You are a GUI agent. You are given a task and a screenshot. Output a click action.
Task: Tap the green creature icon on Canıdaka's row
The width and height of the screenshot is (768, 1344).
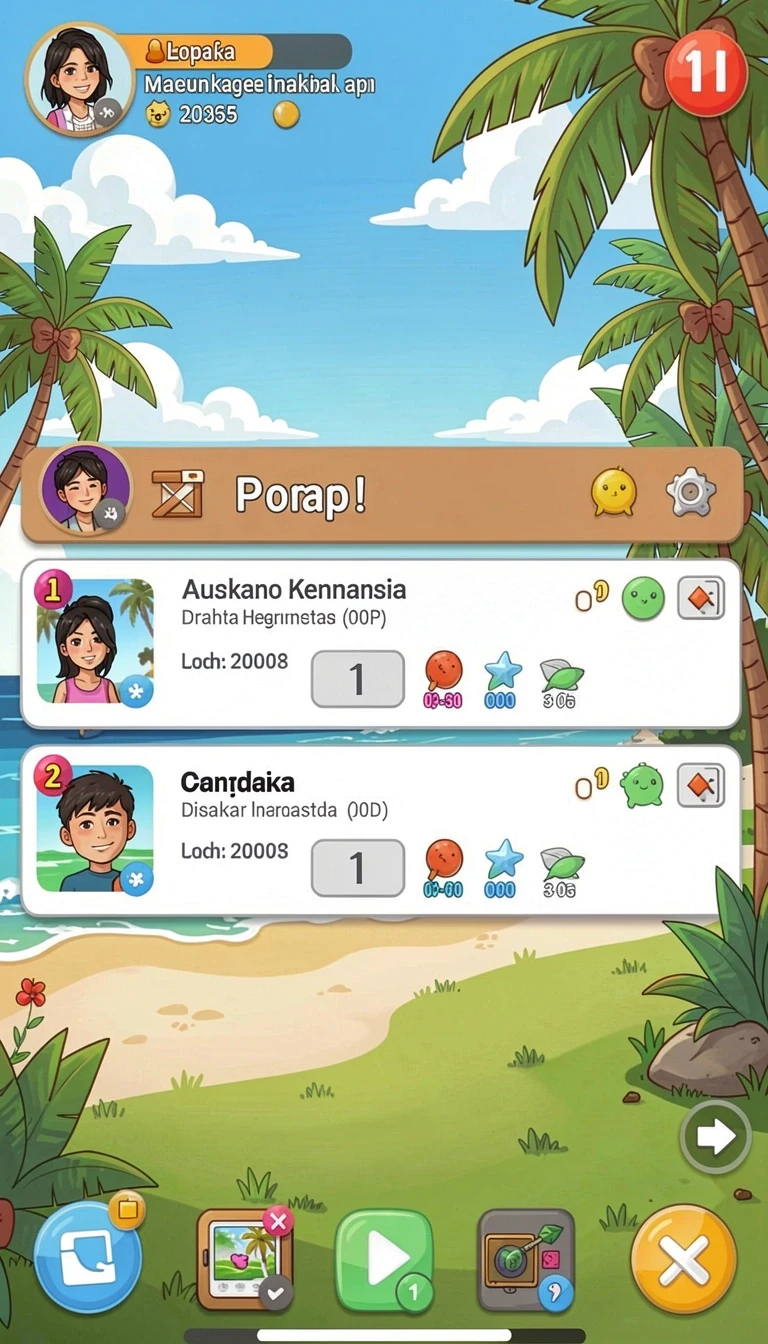click(x=642, y=785)
